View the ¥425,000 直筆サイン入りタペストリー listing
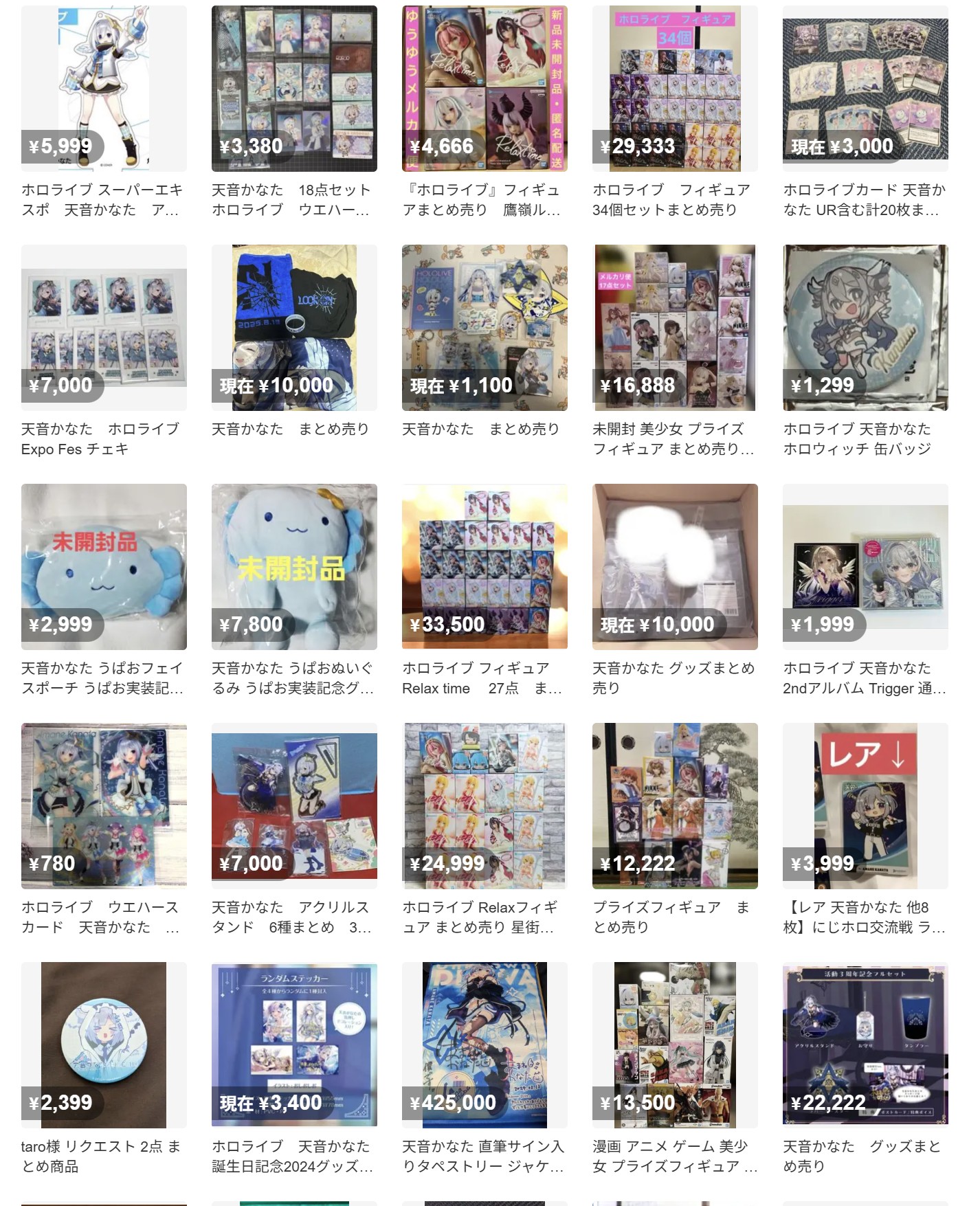Image resolution: width=980 pixels, height=1206 pixels. (485, 1045)
